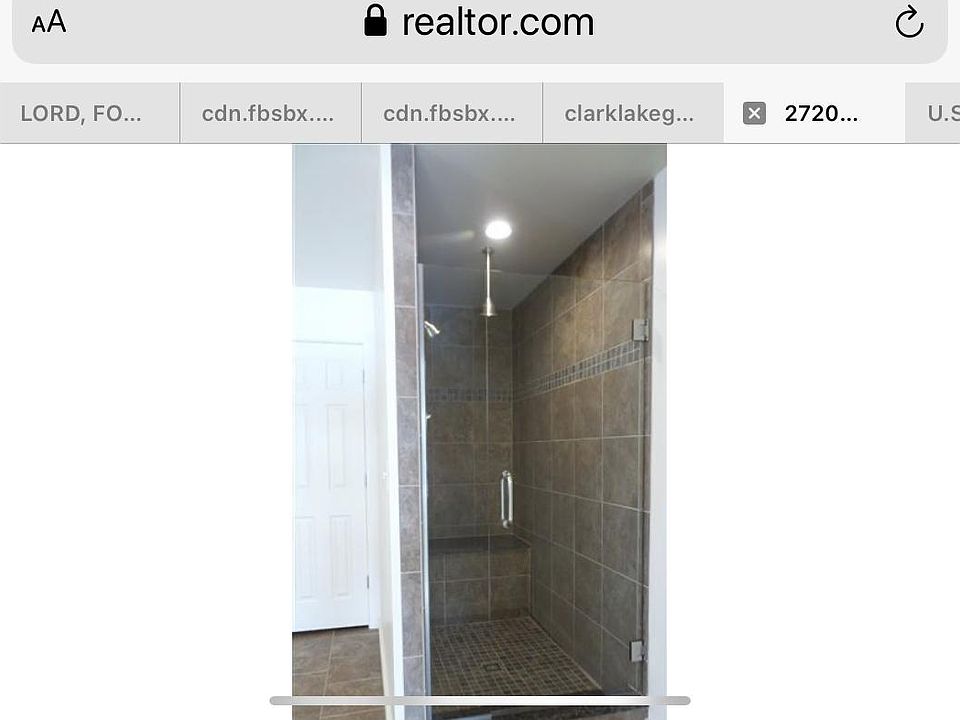Open the first cdn.fbsbx tab
The width and height of the screenshot is (960, 720).
(x=268, y=113)
